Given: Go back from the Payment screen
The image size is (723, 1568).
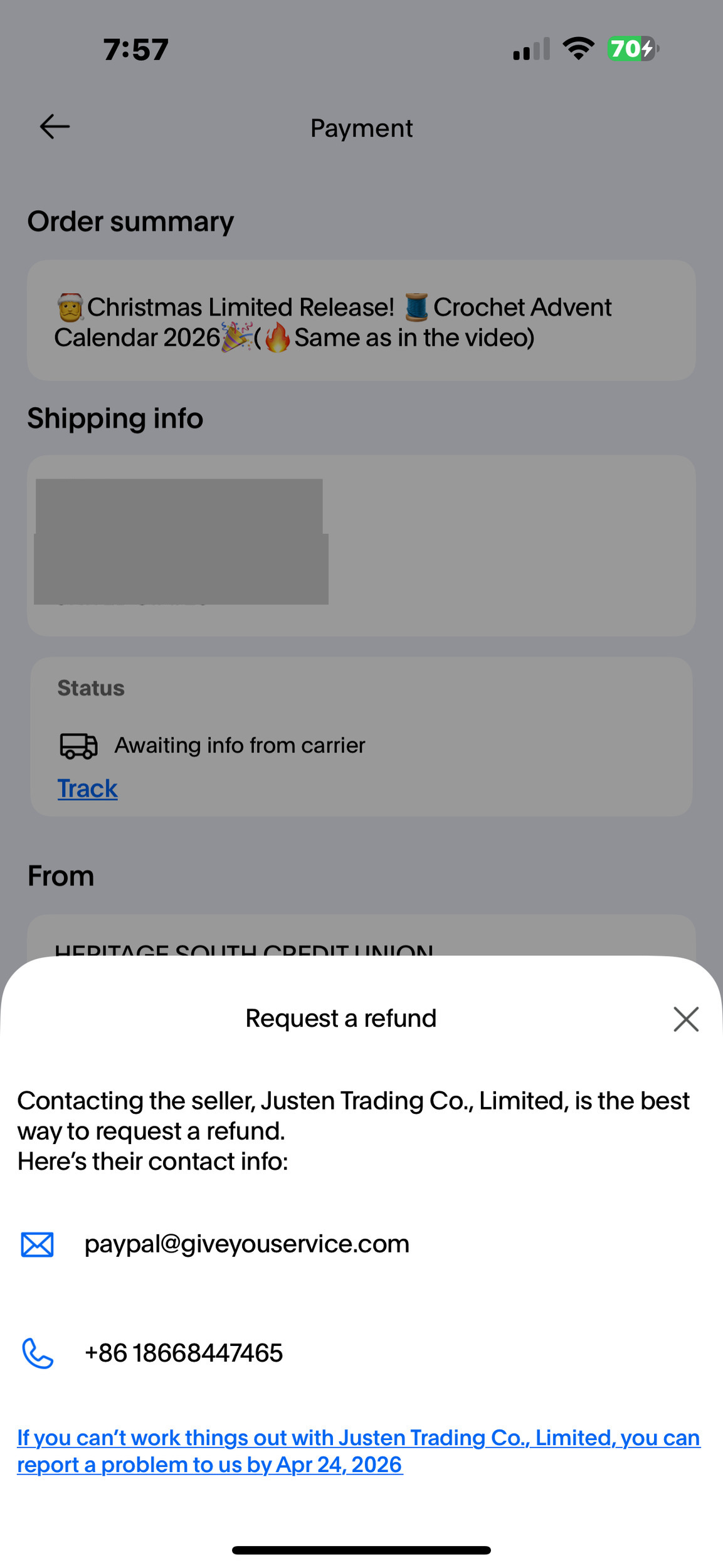Looking at the screenshot, I should pos(55,127).
